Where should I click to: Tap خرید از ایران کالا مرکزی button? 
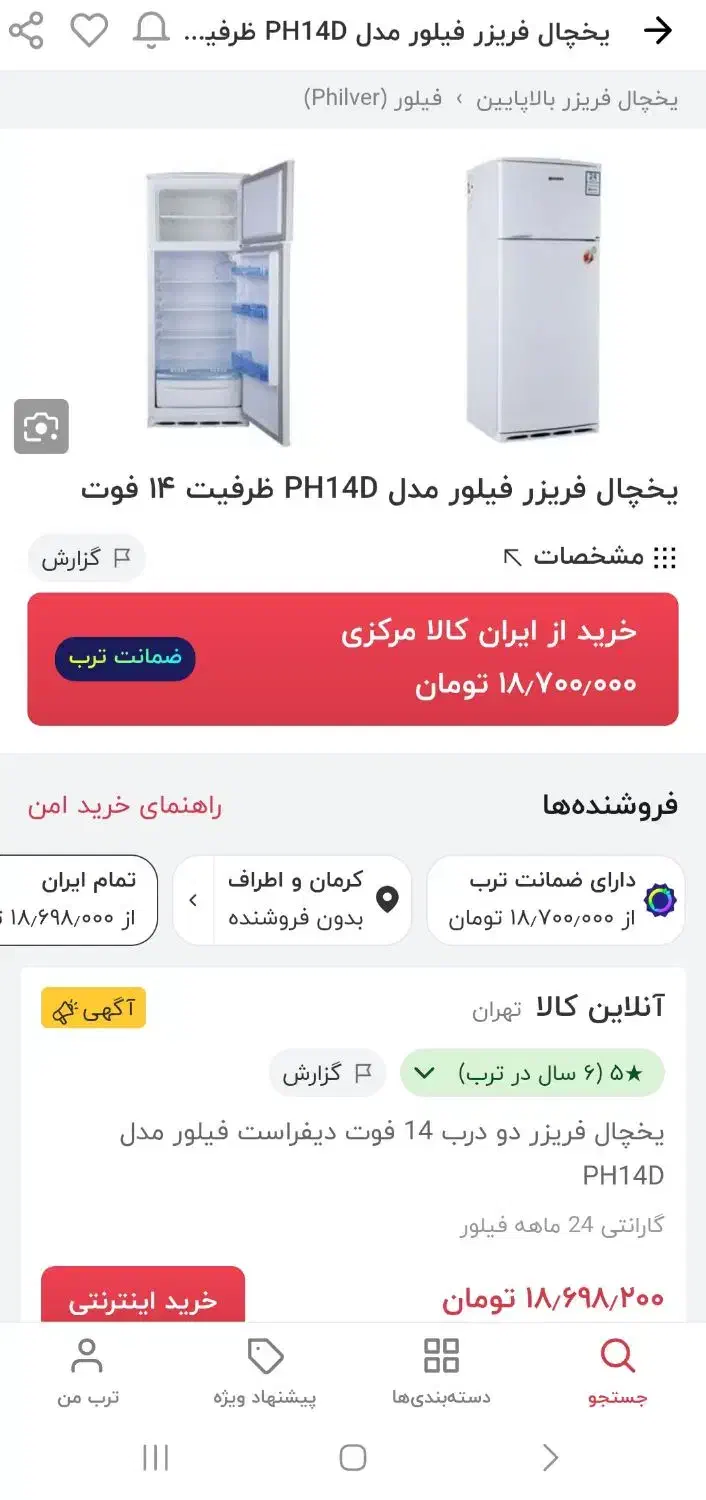(x=352, y=658)
